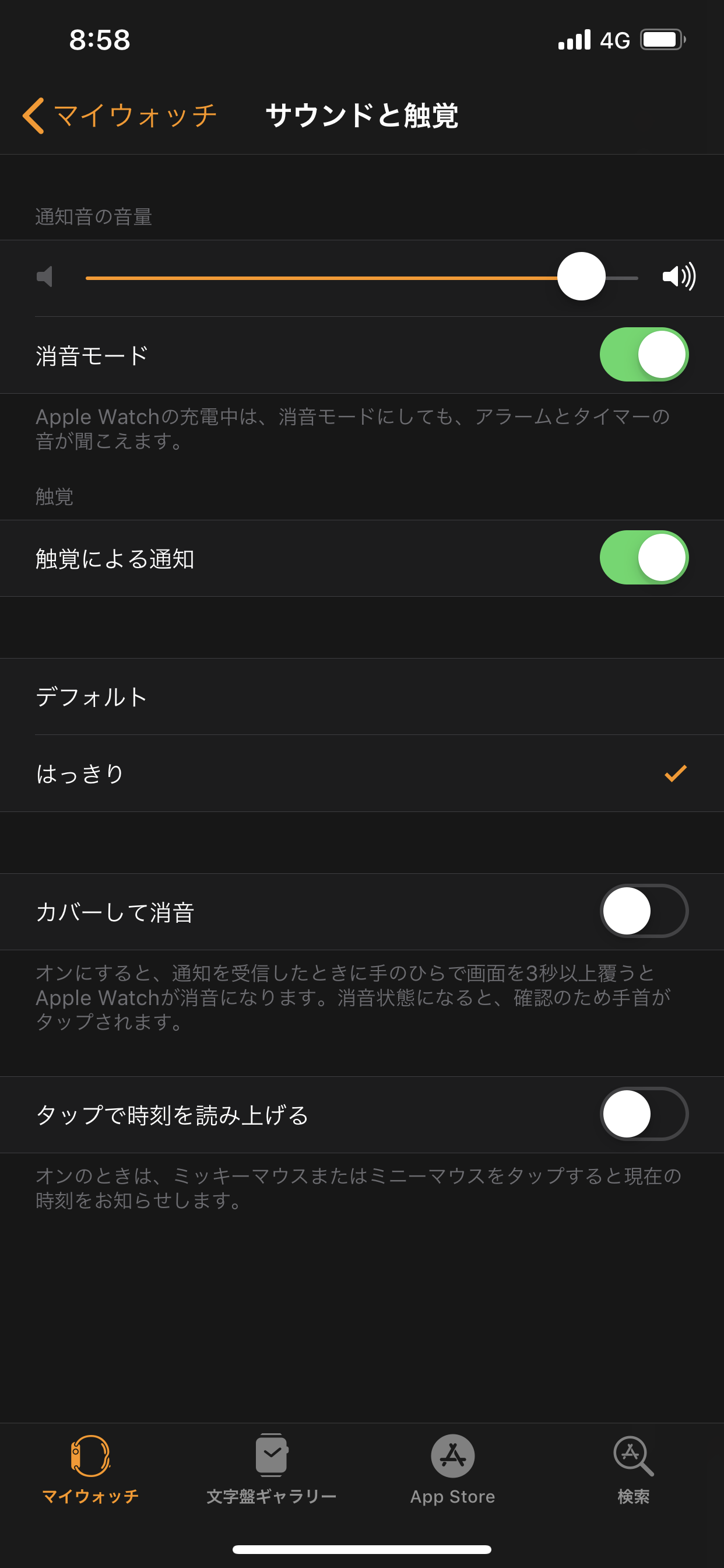Tap the low volume speaker icon
This screenshot has height=1568, width=724.
click(x=44, y=277)
